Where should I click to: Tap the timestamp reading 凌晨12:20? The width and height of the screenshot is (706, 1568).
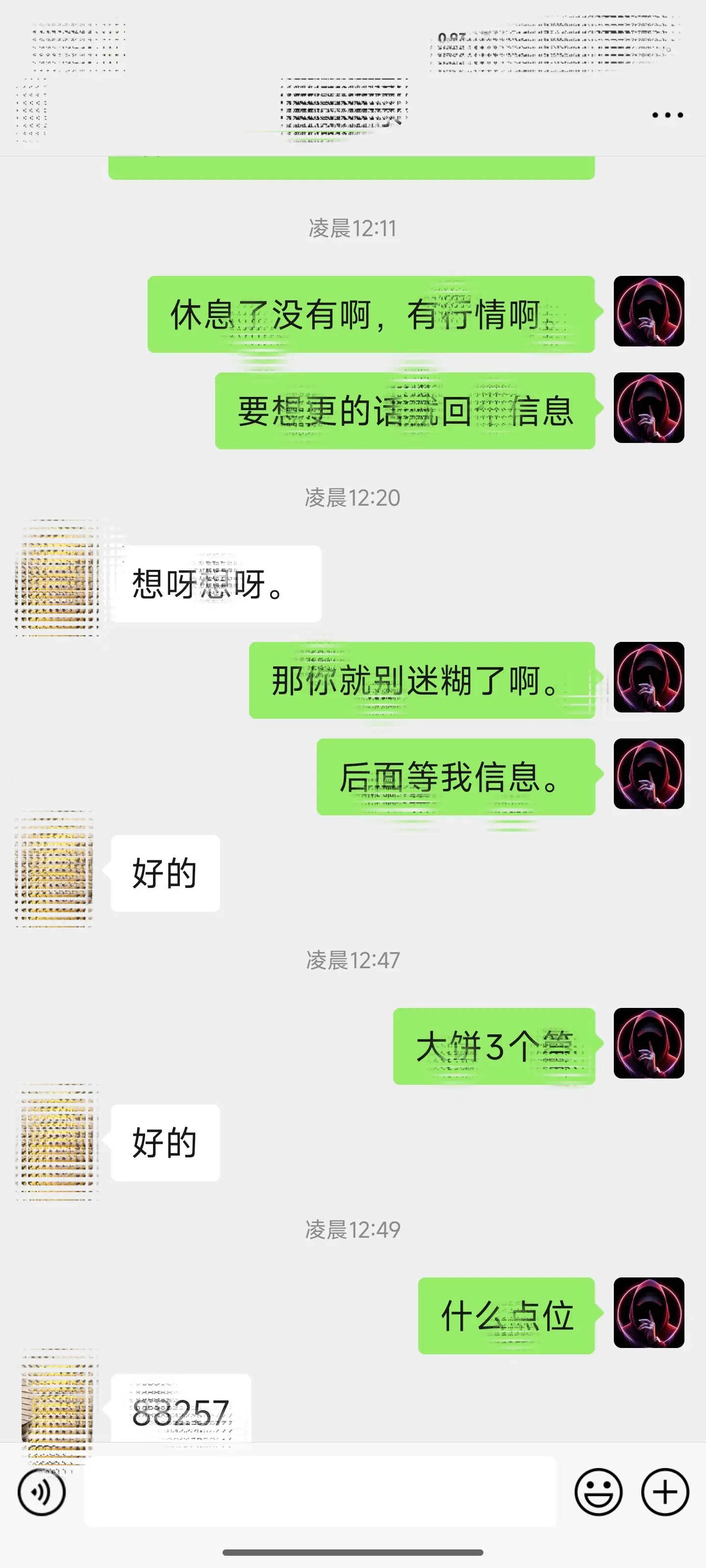353,497
